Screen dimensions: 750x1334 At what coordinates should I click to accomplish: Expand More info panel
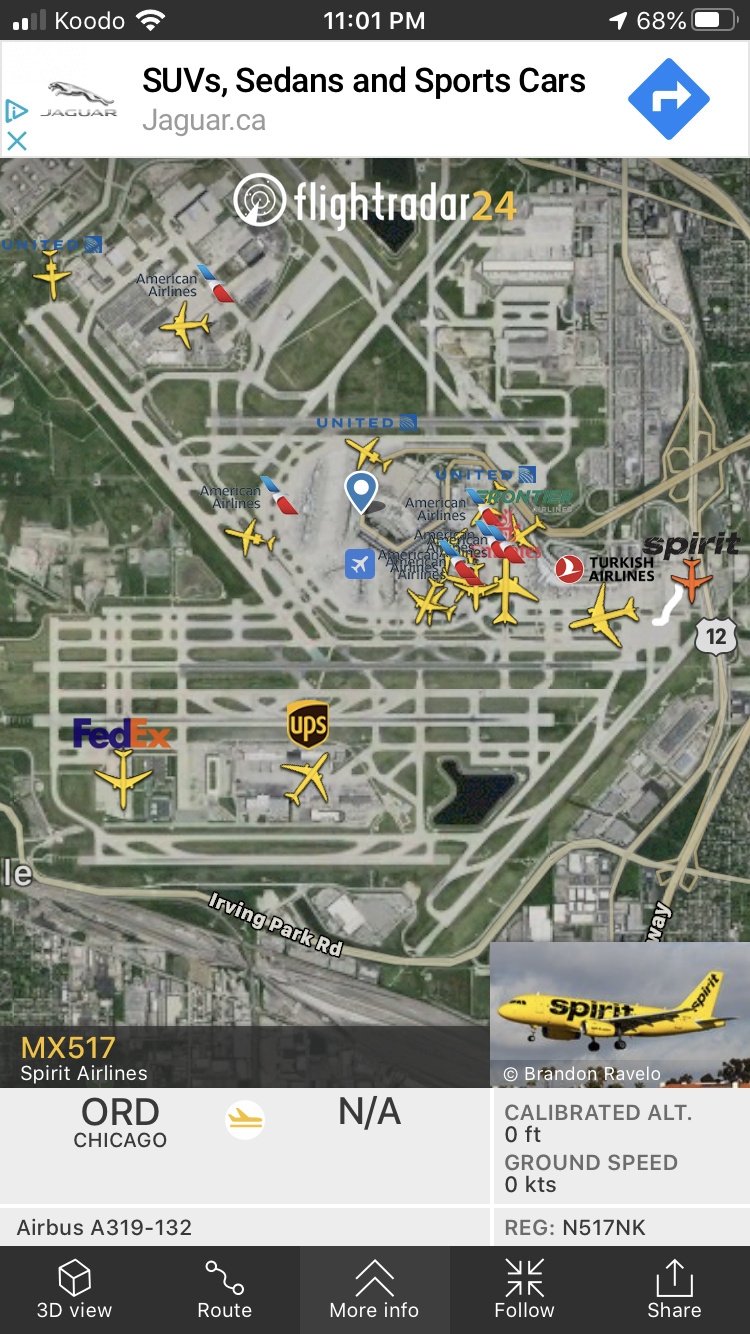[374, 1289]
